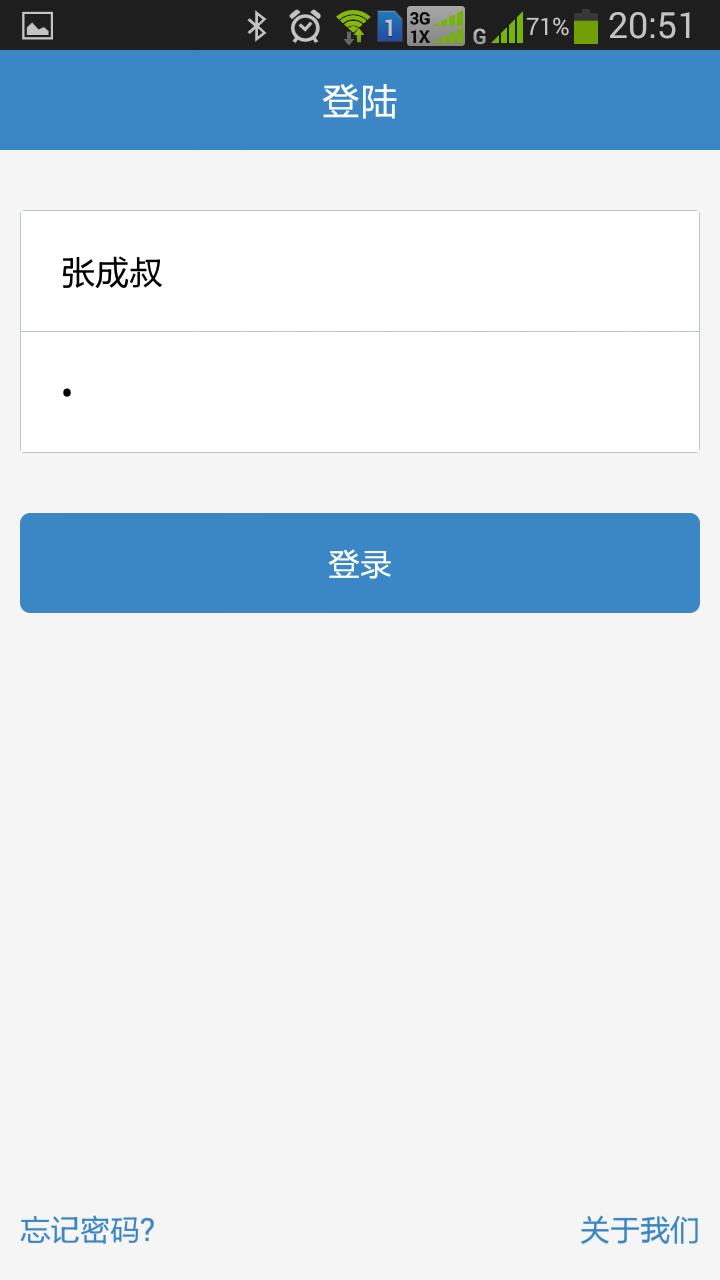Screen dimensions: 720x1280
Task: Open the 忘记密码? forgot password link
Action: [x=88, y=1230]
